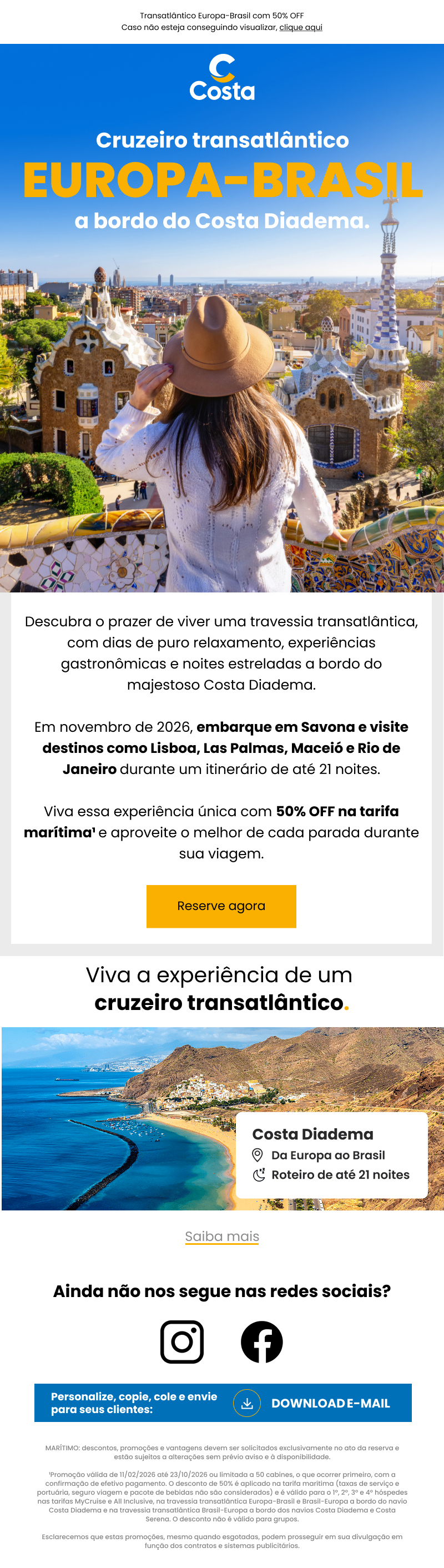Tap the 'clique aqui' link
Screen dimensions: 444x1568
pos(300,27)
